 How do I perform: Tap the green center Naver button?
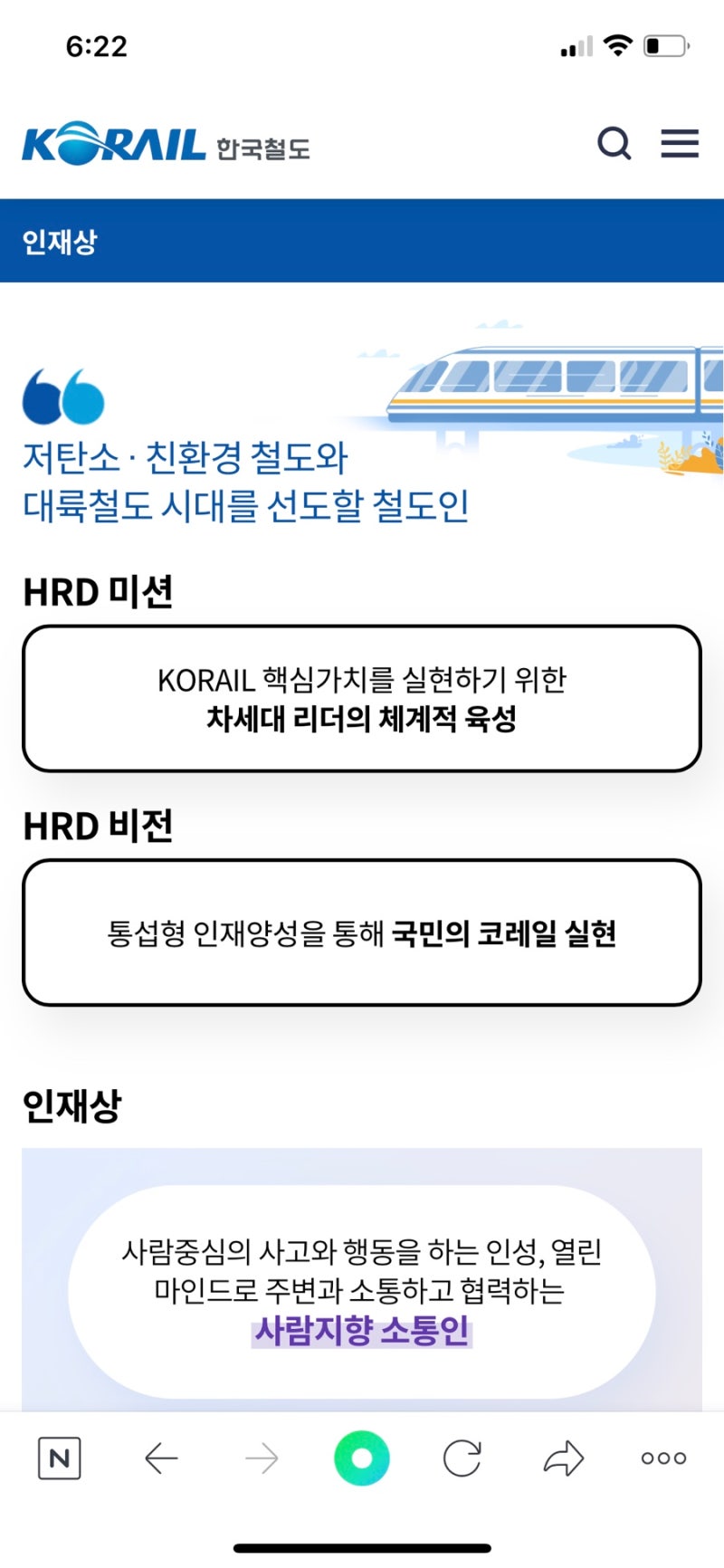[x=362, y=1458]
